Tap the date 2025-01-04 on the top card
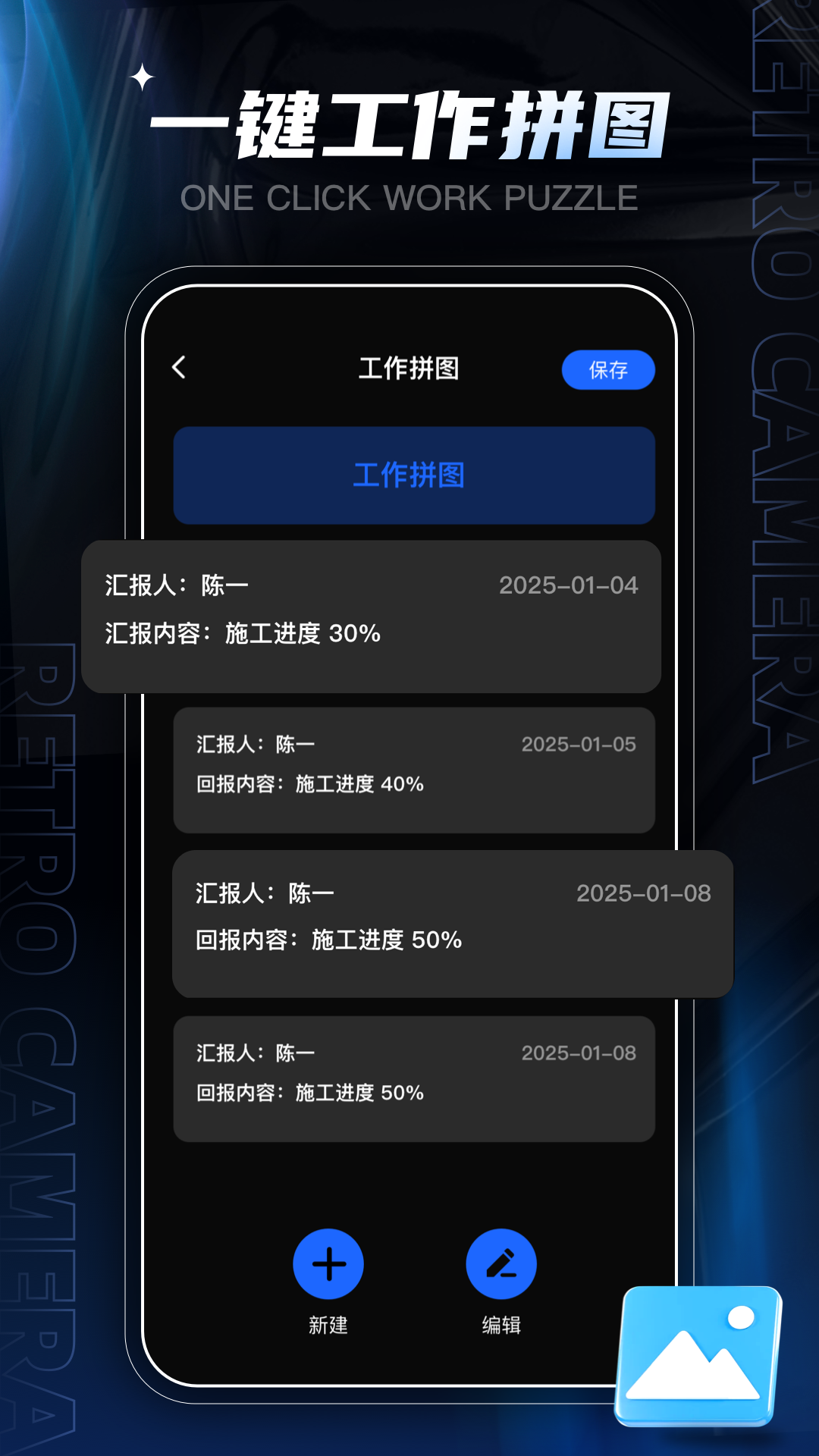819x1456 pixels. pyautogui.click(x=570, y=585)
